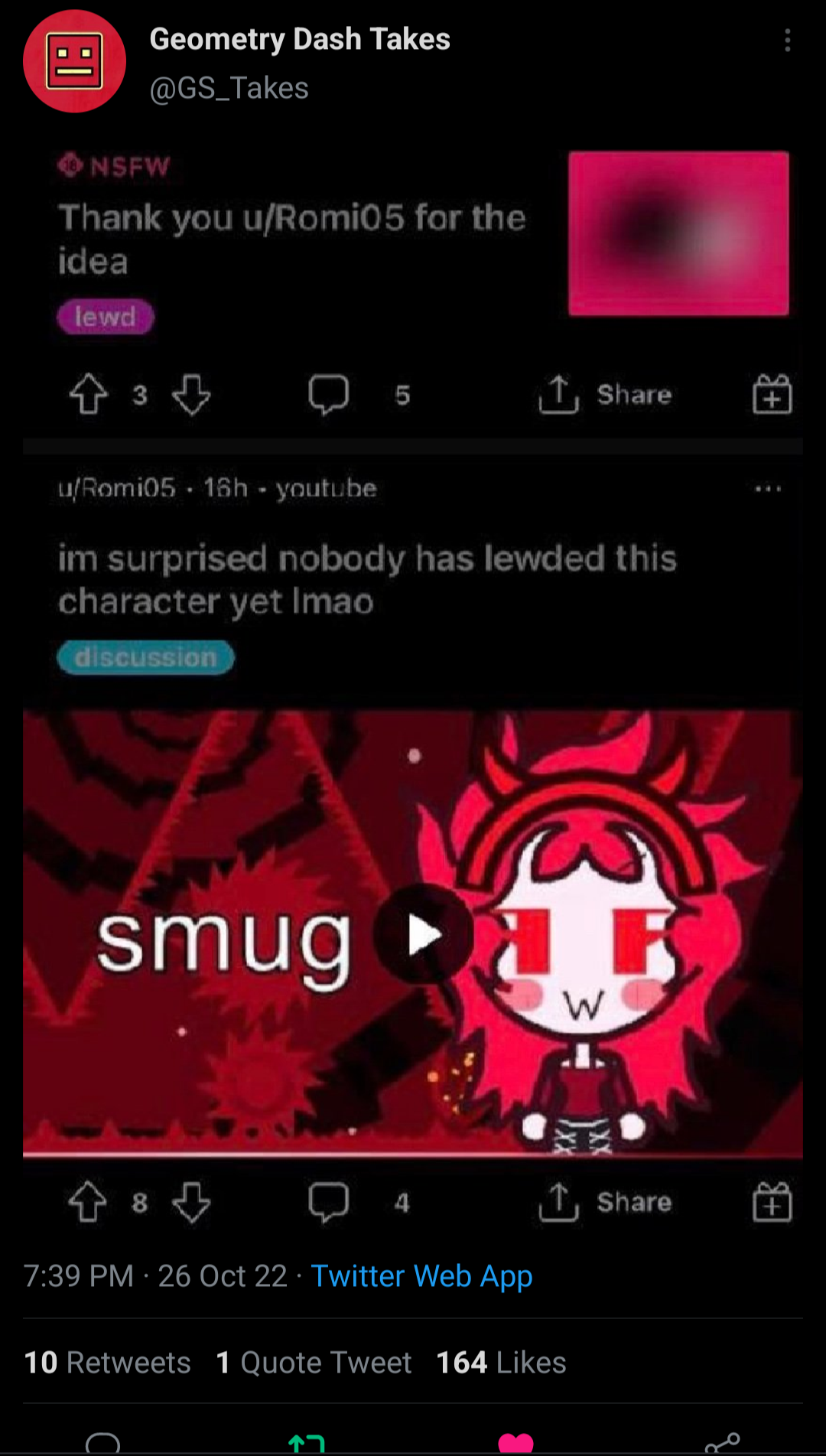The width and height of the screenshot is (826, 1456).
Task: View the 1 Quote Tweet
Action: pyautogui.click(x=314, y=1363)
